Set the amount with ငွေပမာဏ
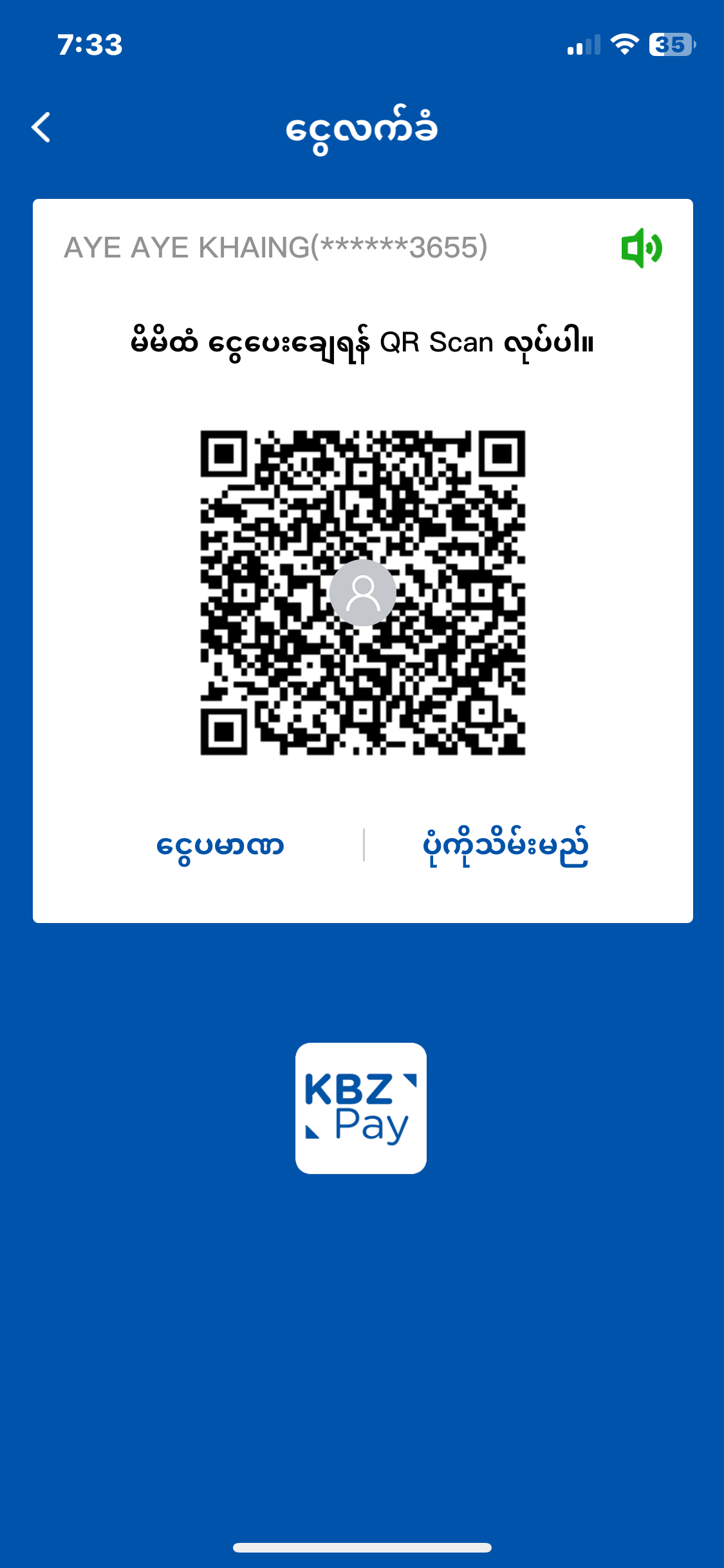Image resolution: width=724 pixels, height=1568 pixels. (x=220, y=845)
